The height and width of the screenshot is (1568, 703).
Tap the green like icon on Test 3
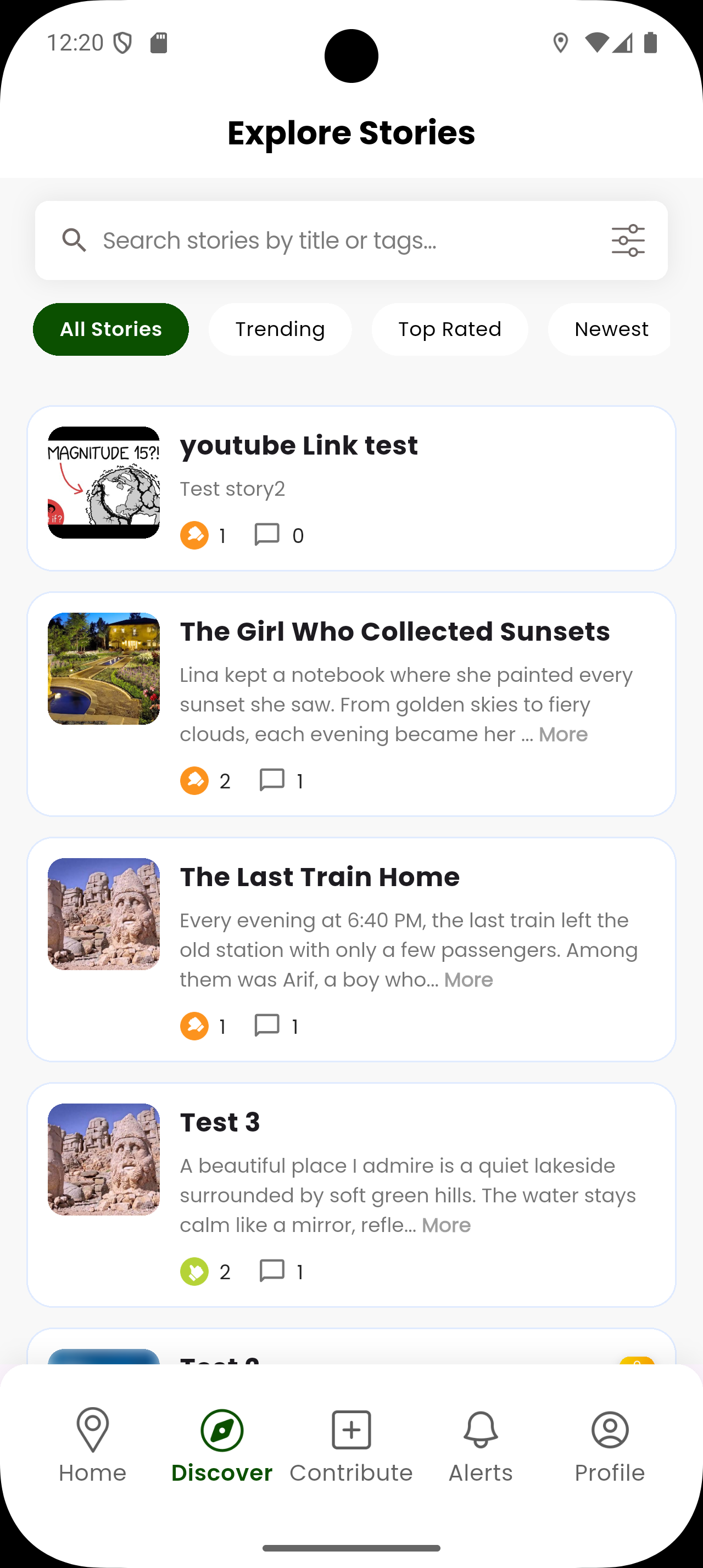(194, 1272)
